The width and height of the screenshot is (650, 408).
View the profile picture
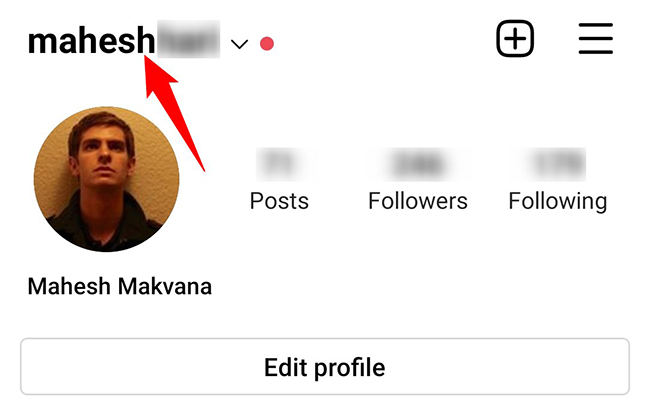pos(107,180)
